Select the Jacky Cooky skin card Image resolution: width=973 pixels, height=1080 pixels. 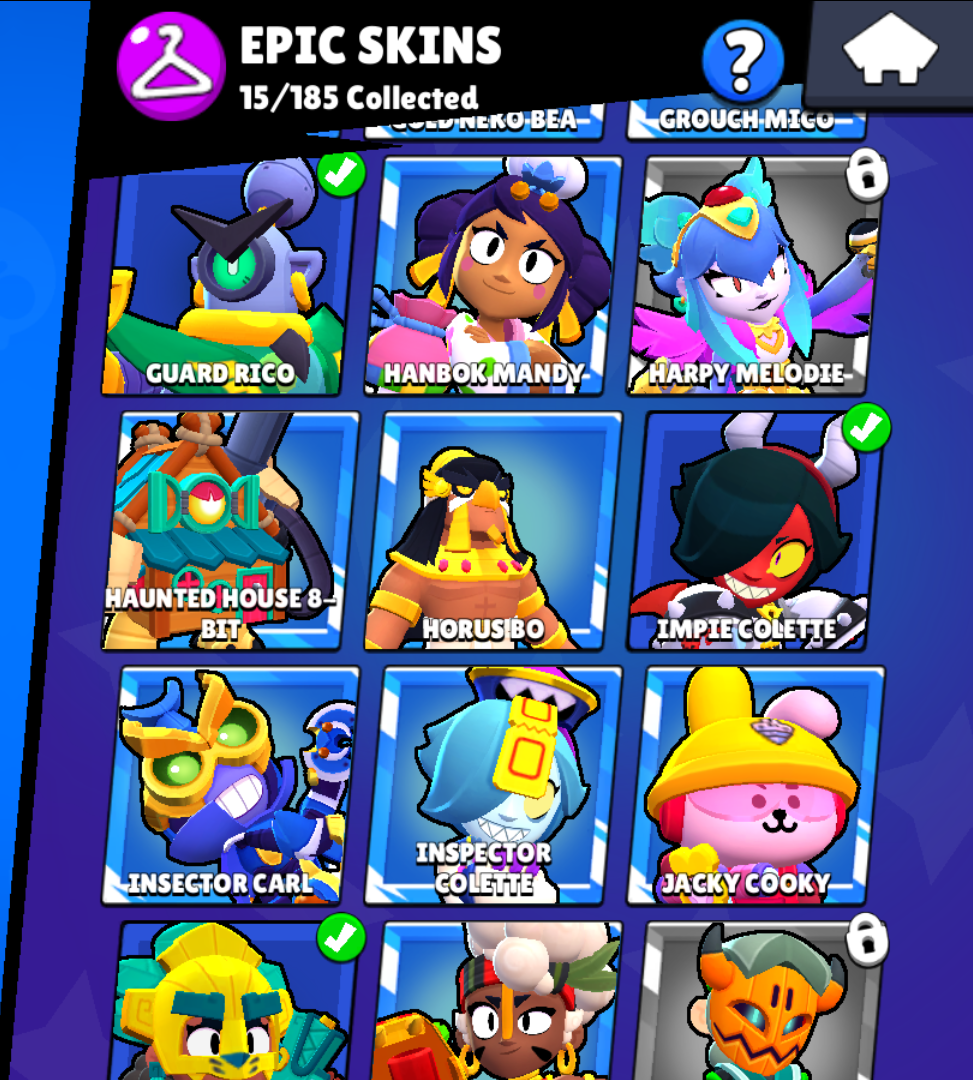[x=757, y=785]
